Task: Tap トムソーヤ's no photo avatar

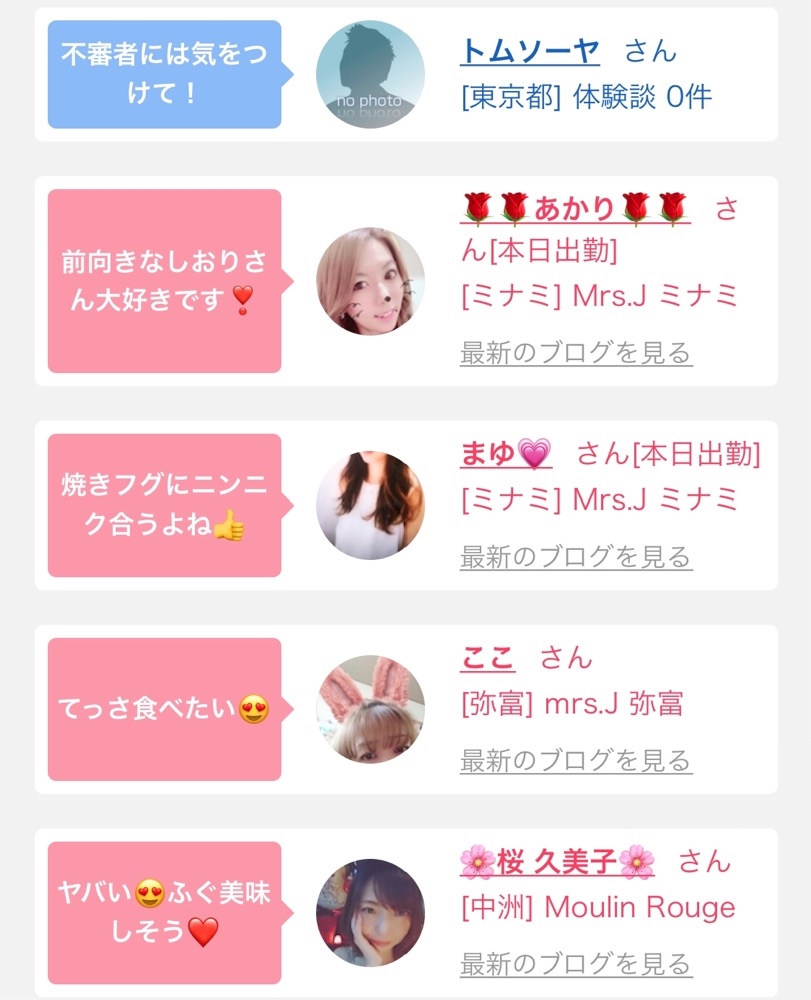Action: click(370, 75)
